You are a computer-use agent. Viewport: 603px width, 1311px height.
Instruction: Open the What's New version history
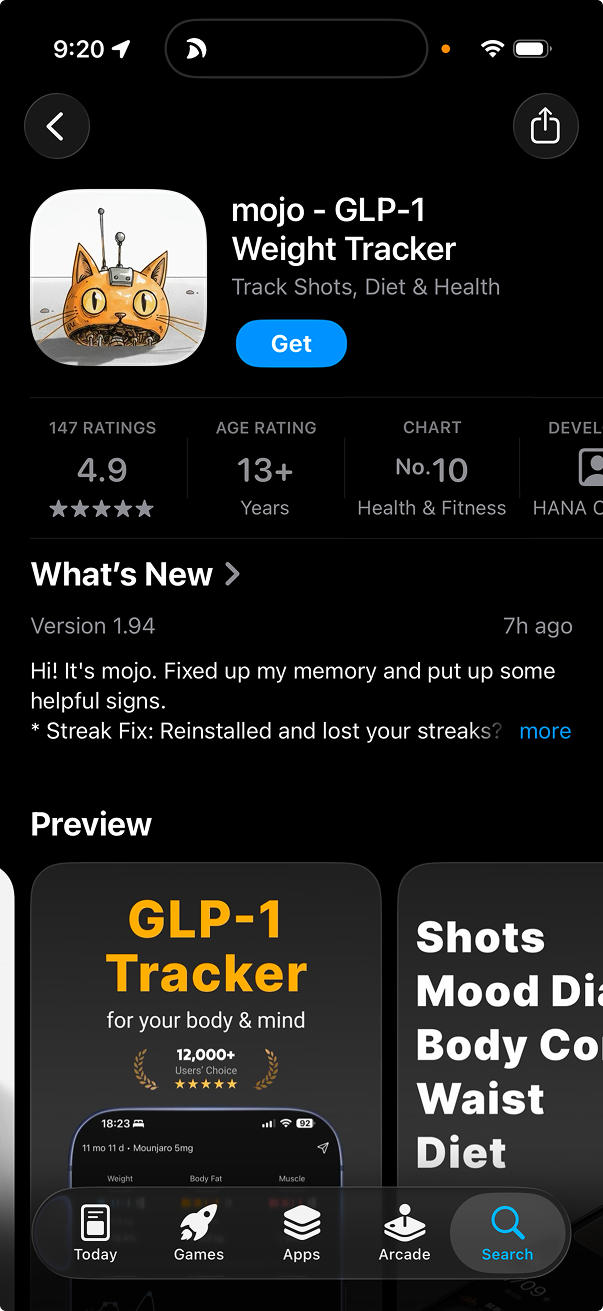point(136,574)
